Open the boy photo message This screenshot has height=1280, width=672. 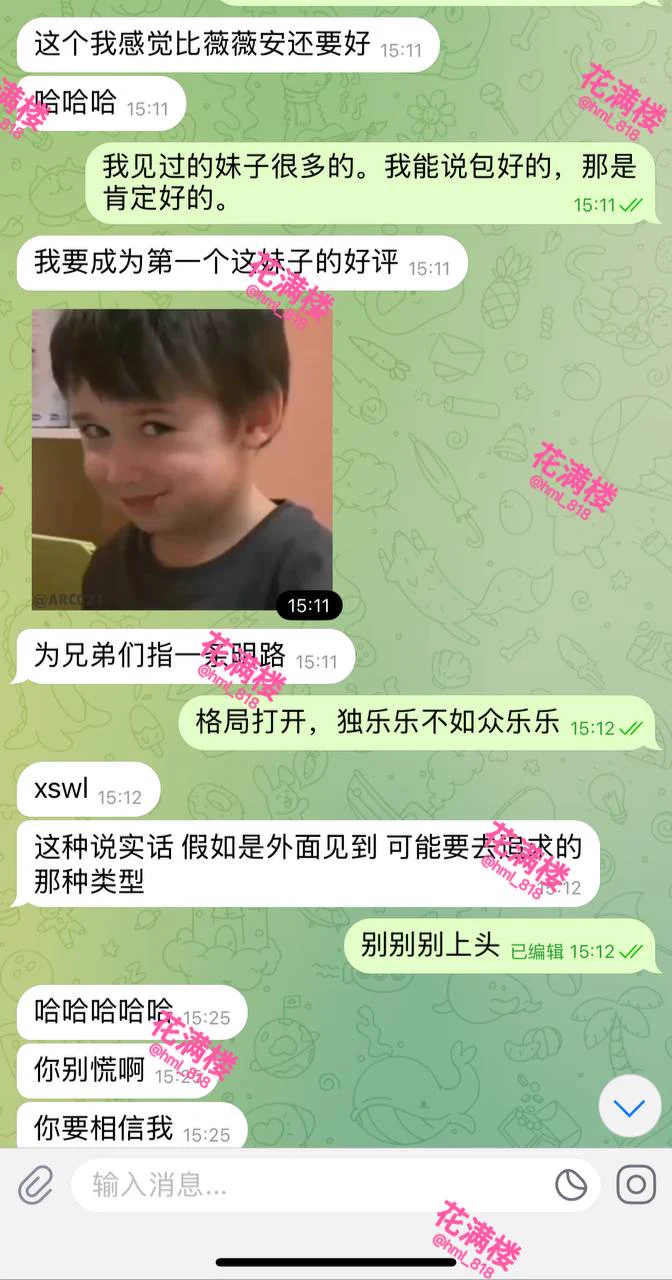pyautogui.click(x=182, y=459)
